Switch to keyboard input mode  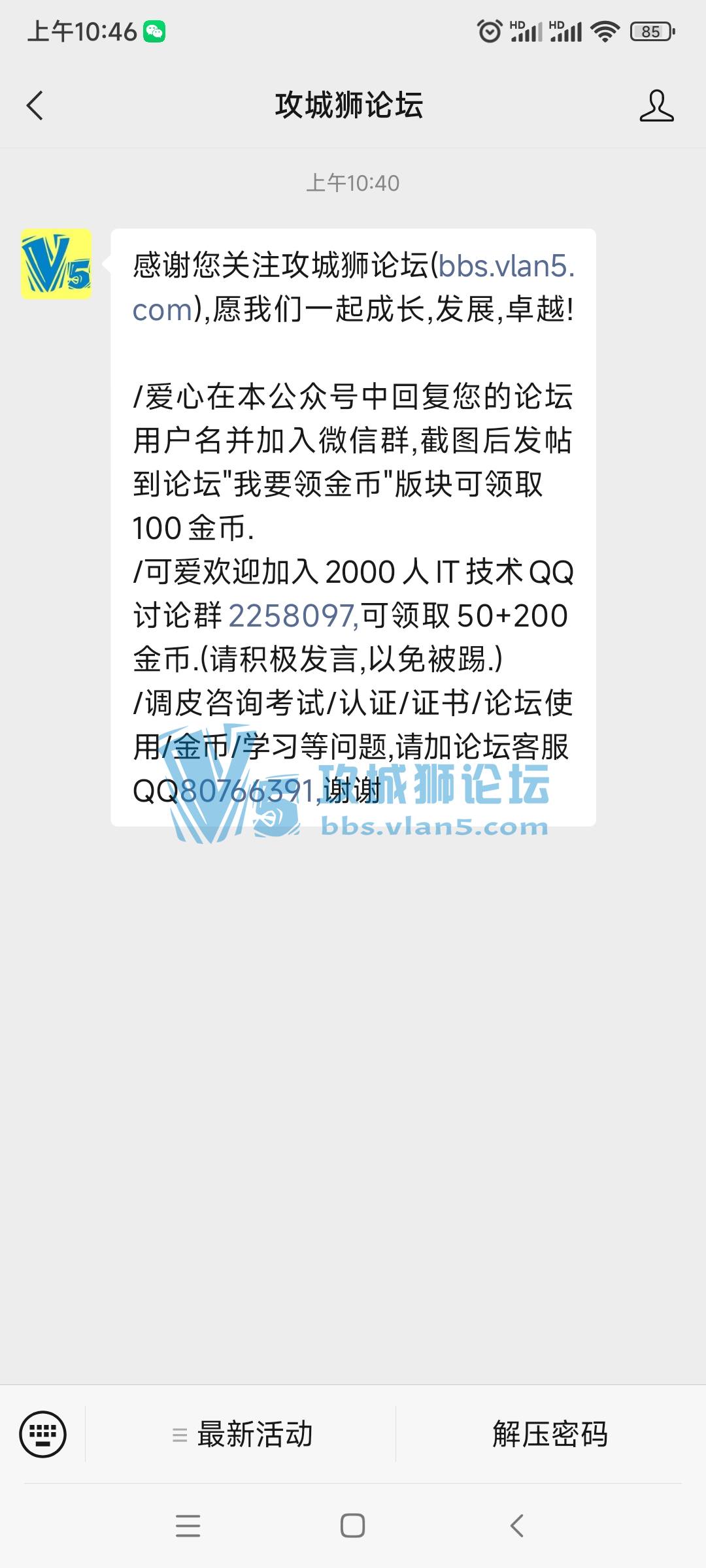(x=43, y=1434)
